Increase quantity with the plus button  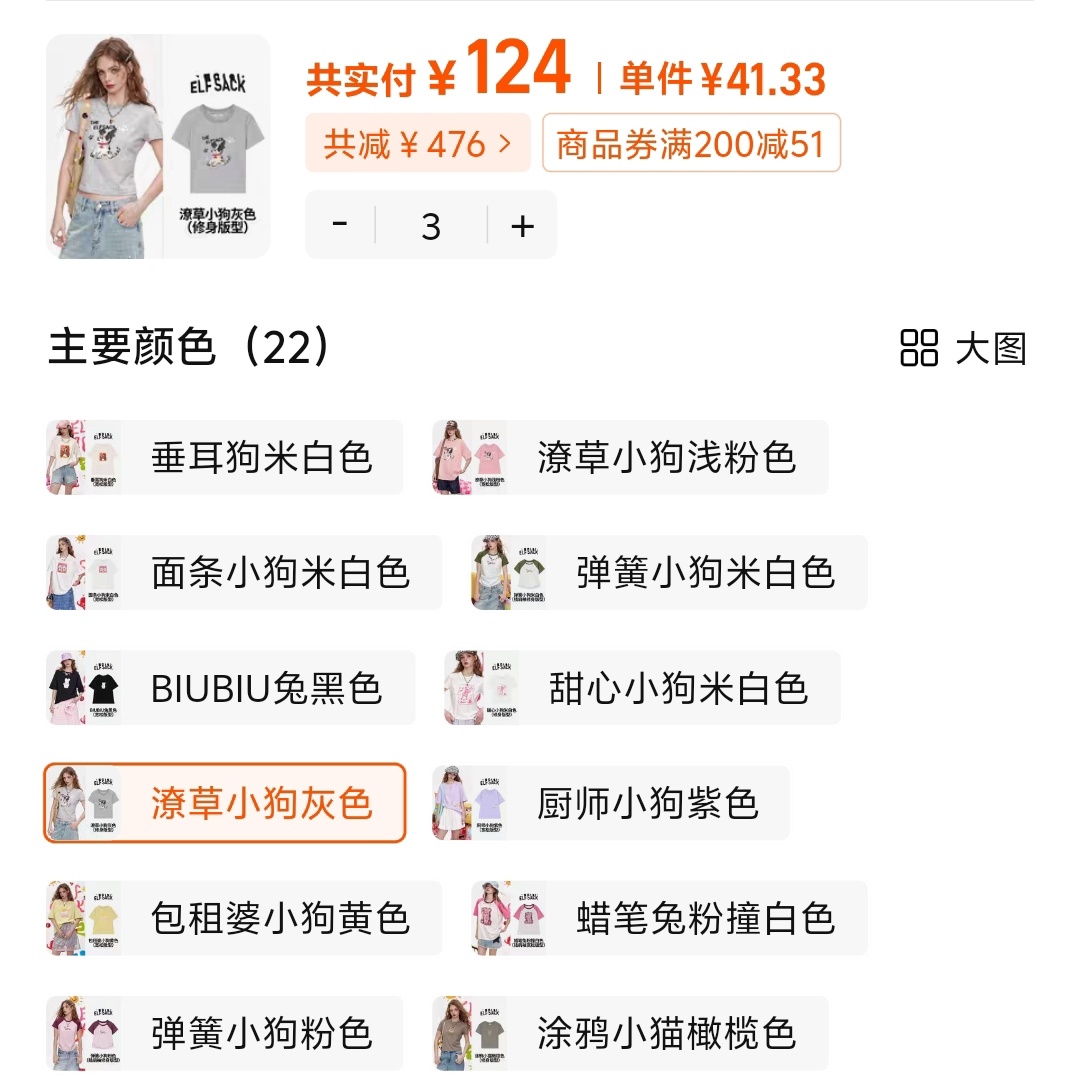pyautogui.click(x=522, y=225)
